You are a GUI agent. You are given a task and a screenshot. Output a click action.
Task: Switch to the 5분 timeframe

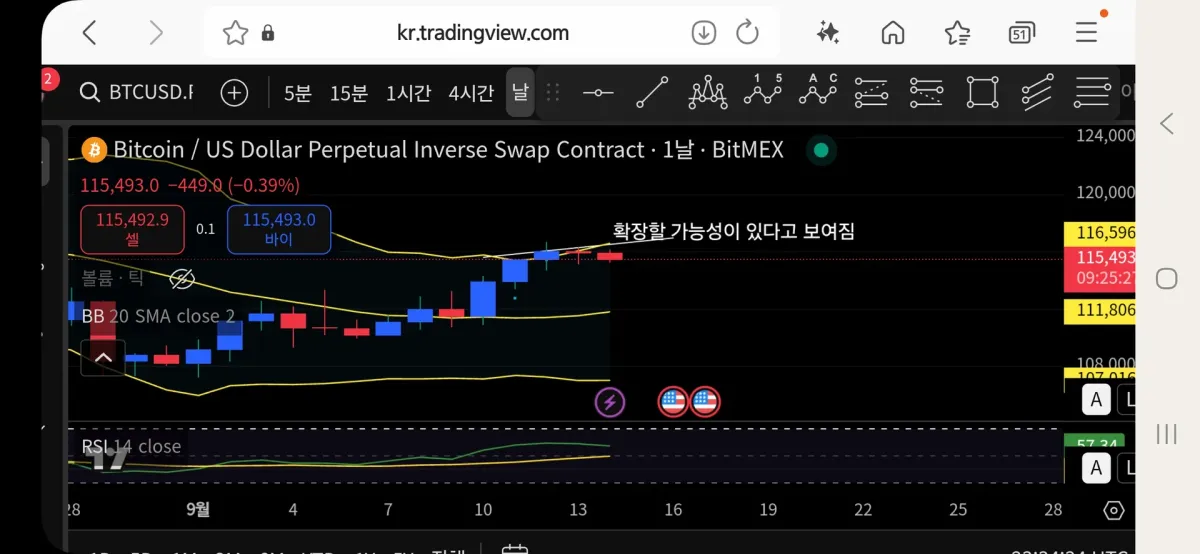coord(298,93)
